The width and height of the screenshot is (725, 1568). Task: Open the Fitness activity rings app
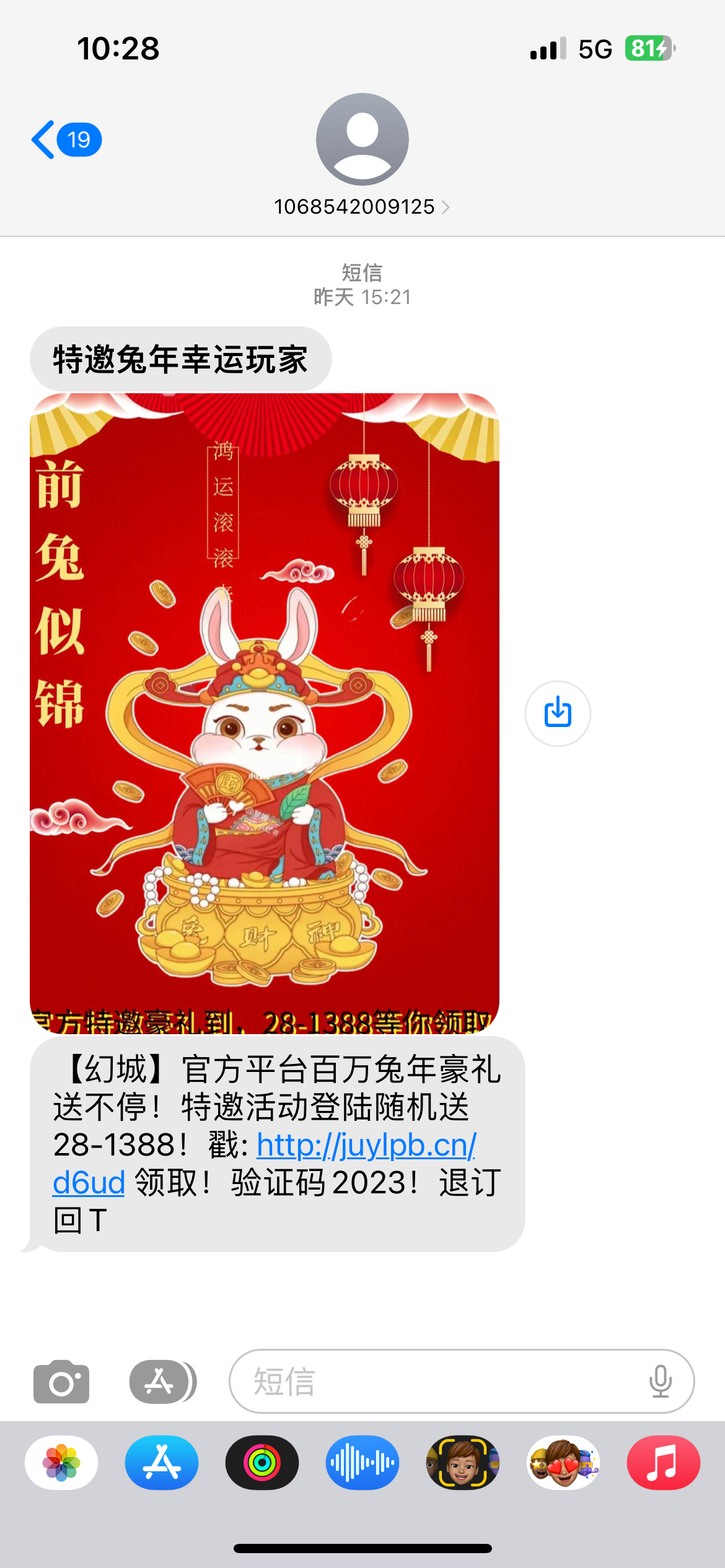262,1463
